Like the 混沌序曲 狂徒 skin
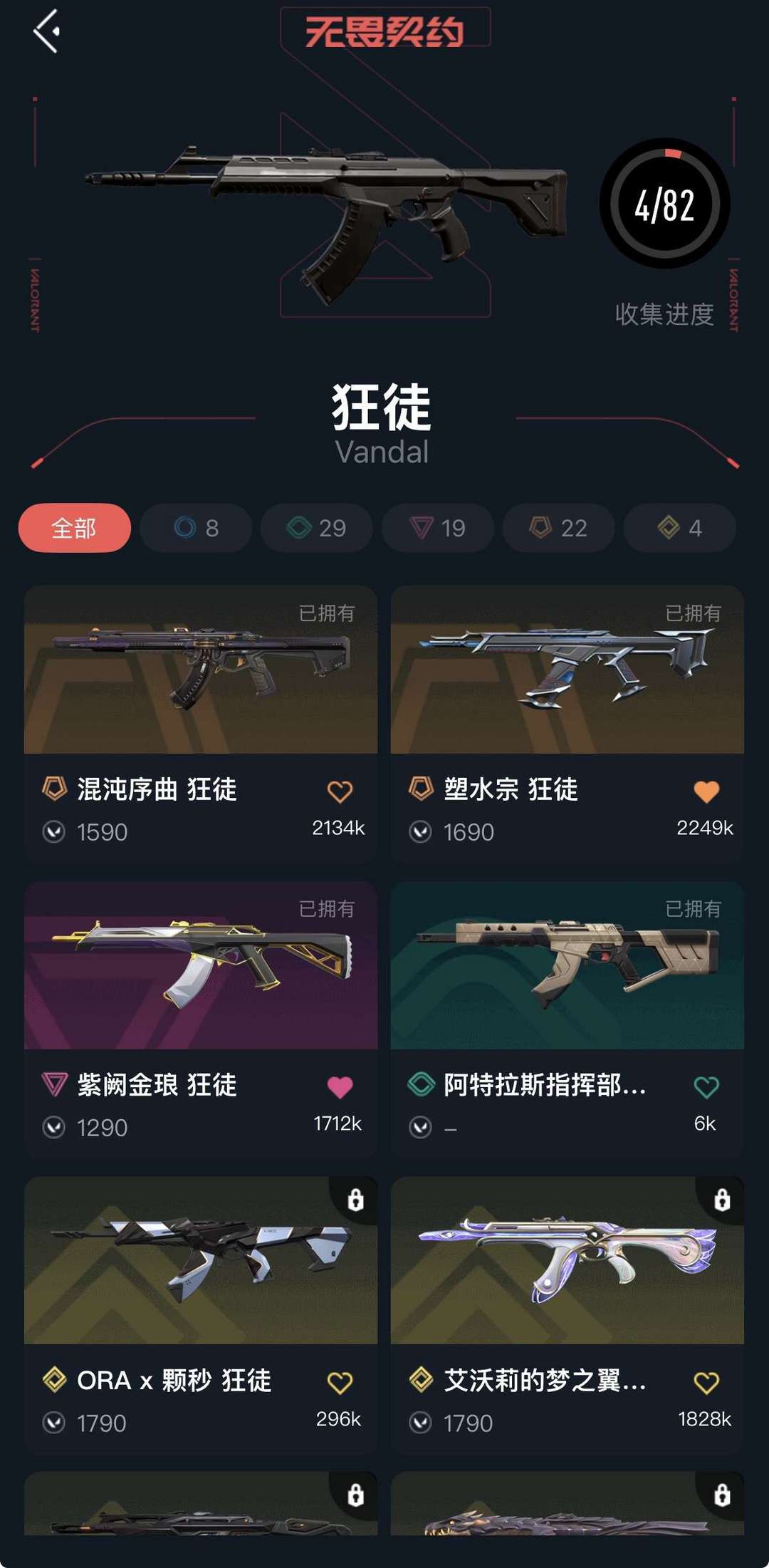The image size is (769, 1568). click(340, 791)
